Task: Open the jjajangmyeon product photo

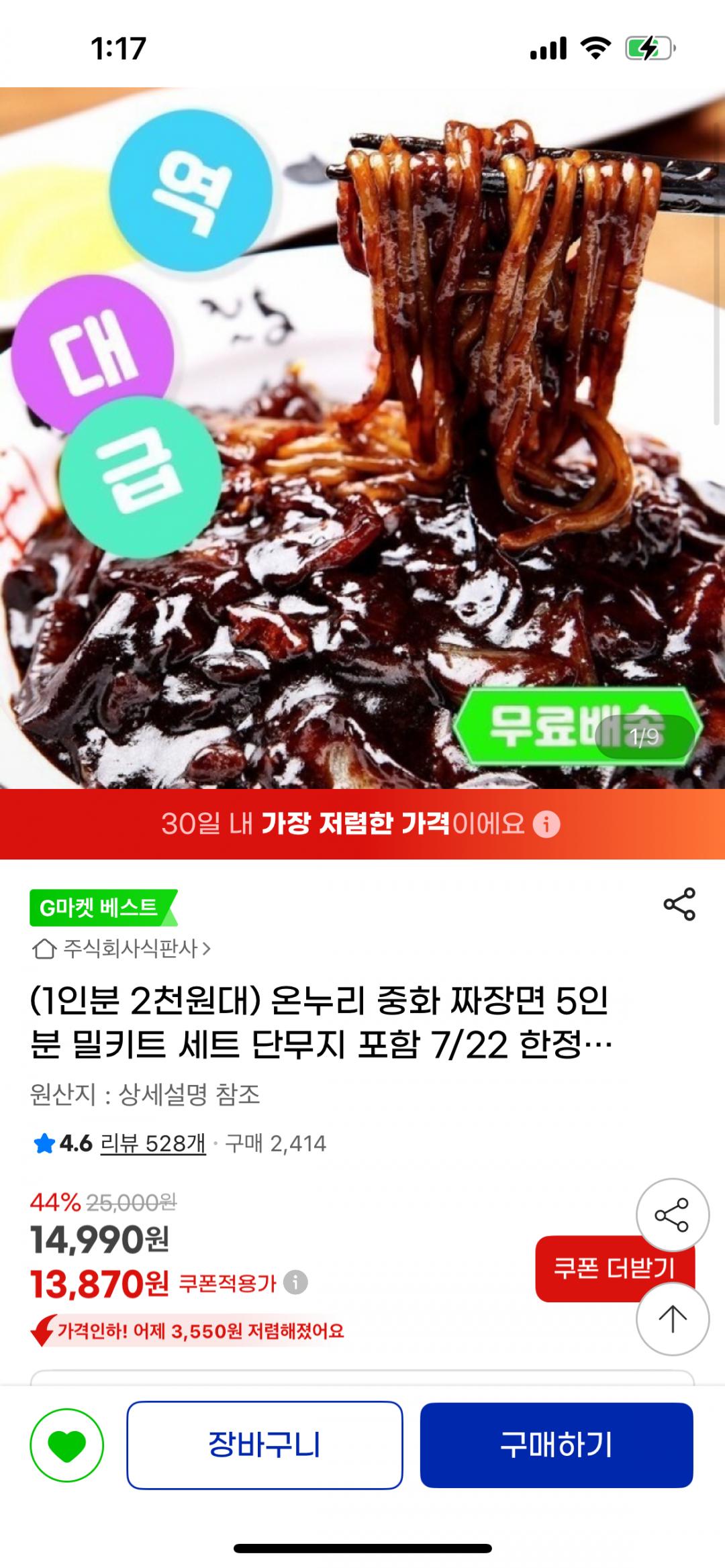Action: point(362,437)
